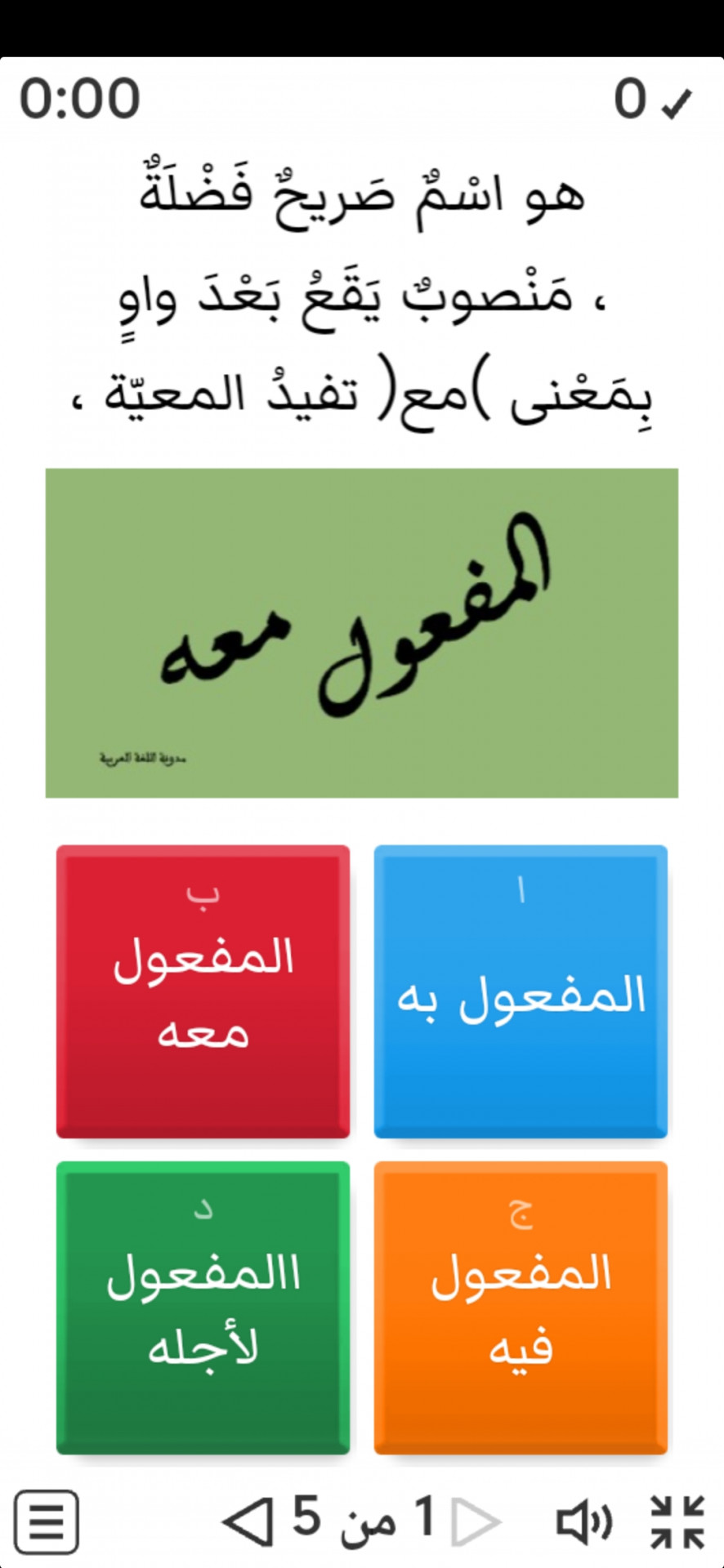Select the green answer المفعول لأجله
Viewport: 724px width, 1568px height.
tap(203, 1307)
